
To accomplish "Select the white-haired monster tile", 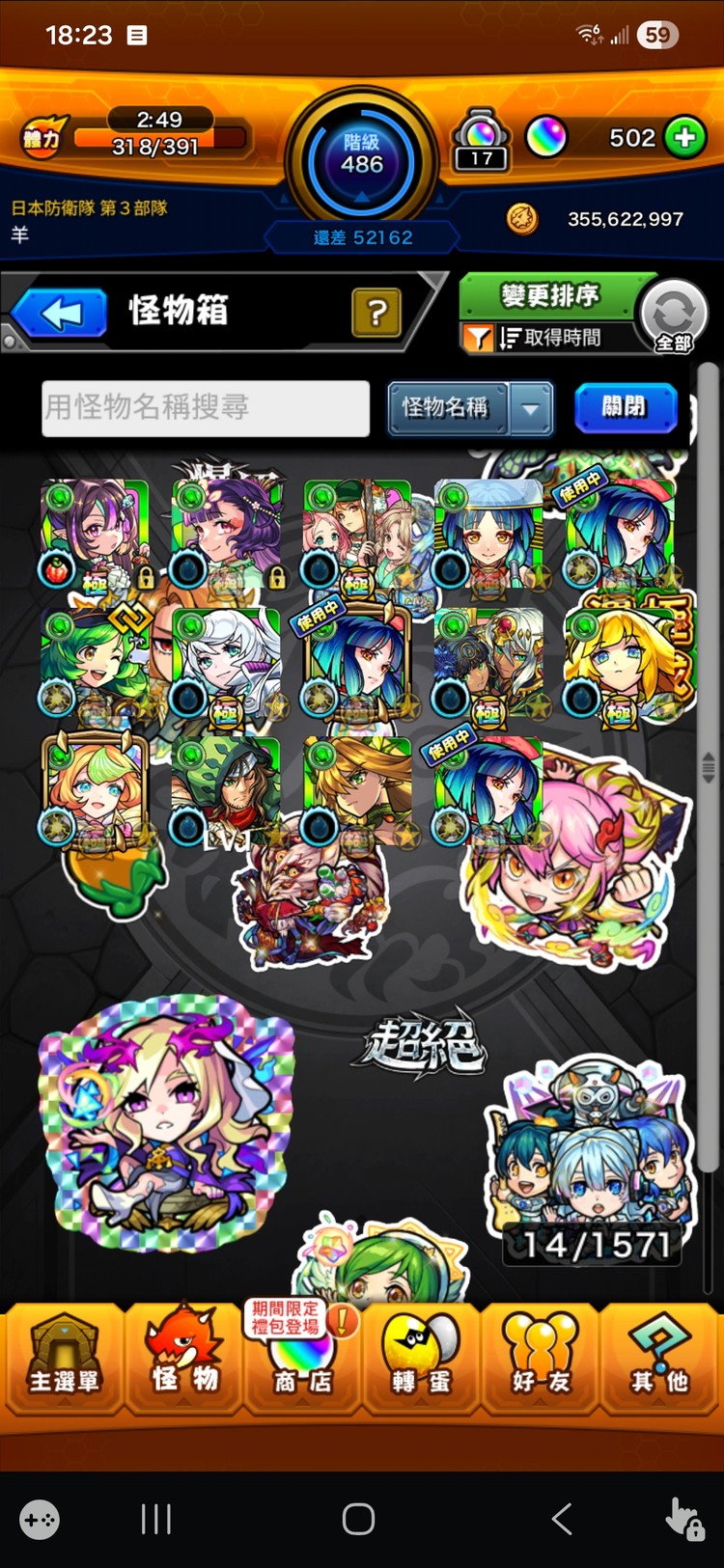I will tap(226, 664).
